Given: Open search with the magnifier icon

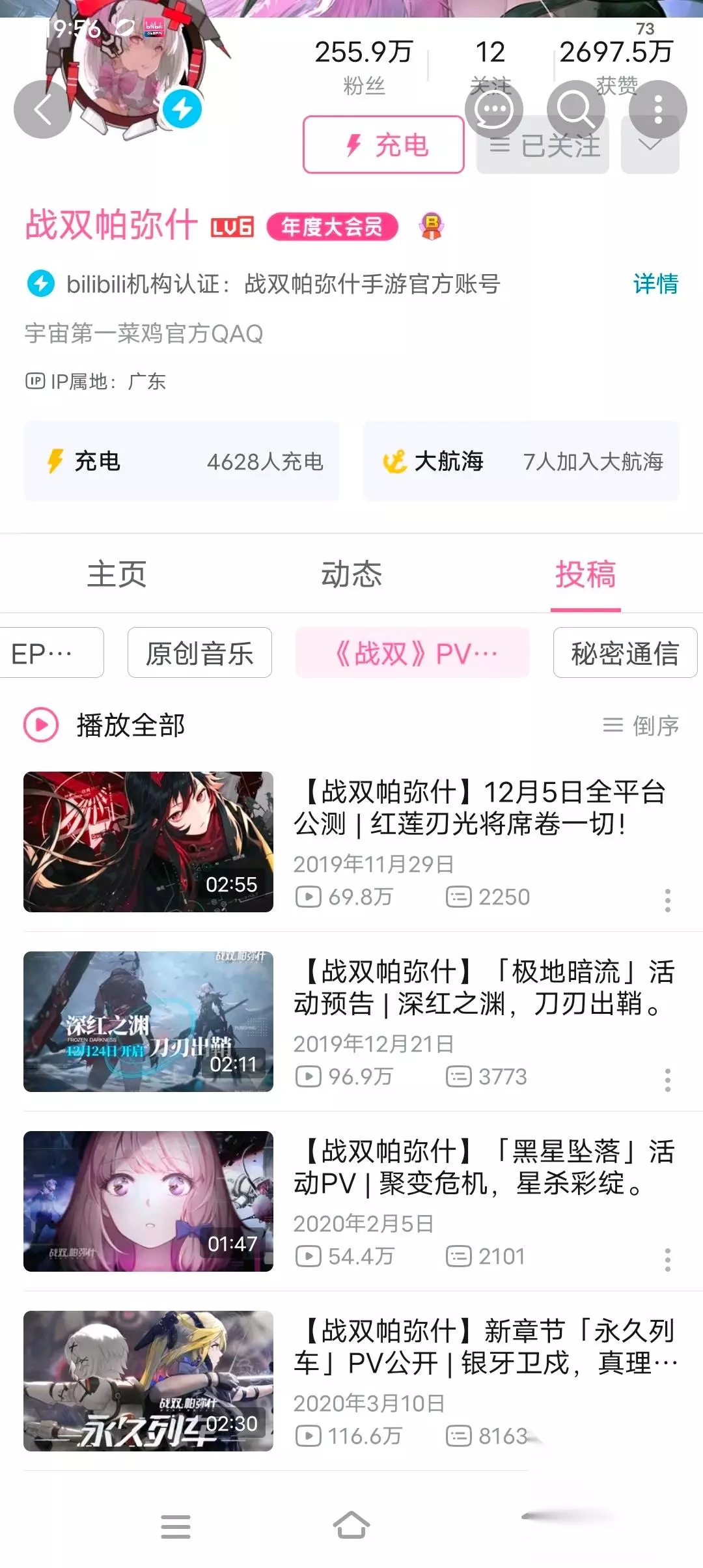Looking at the screenshot, I should point(576,109).
